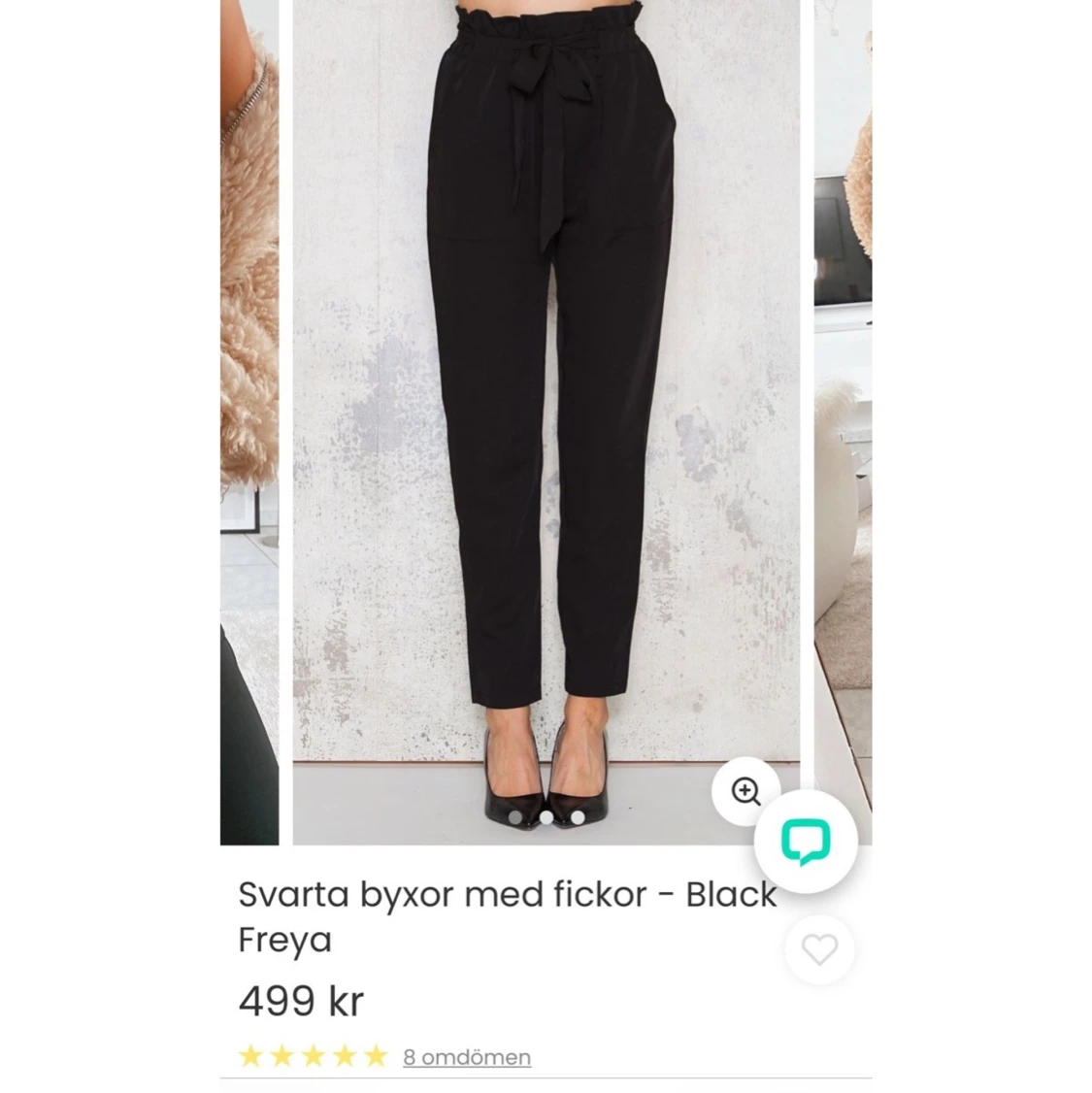Open the live chat bubble

pos(807,841)
